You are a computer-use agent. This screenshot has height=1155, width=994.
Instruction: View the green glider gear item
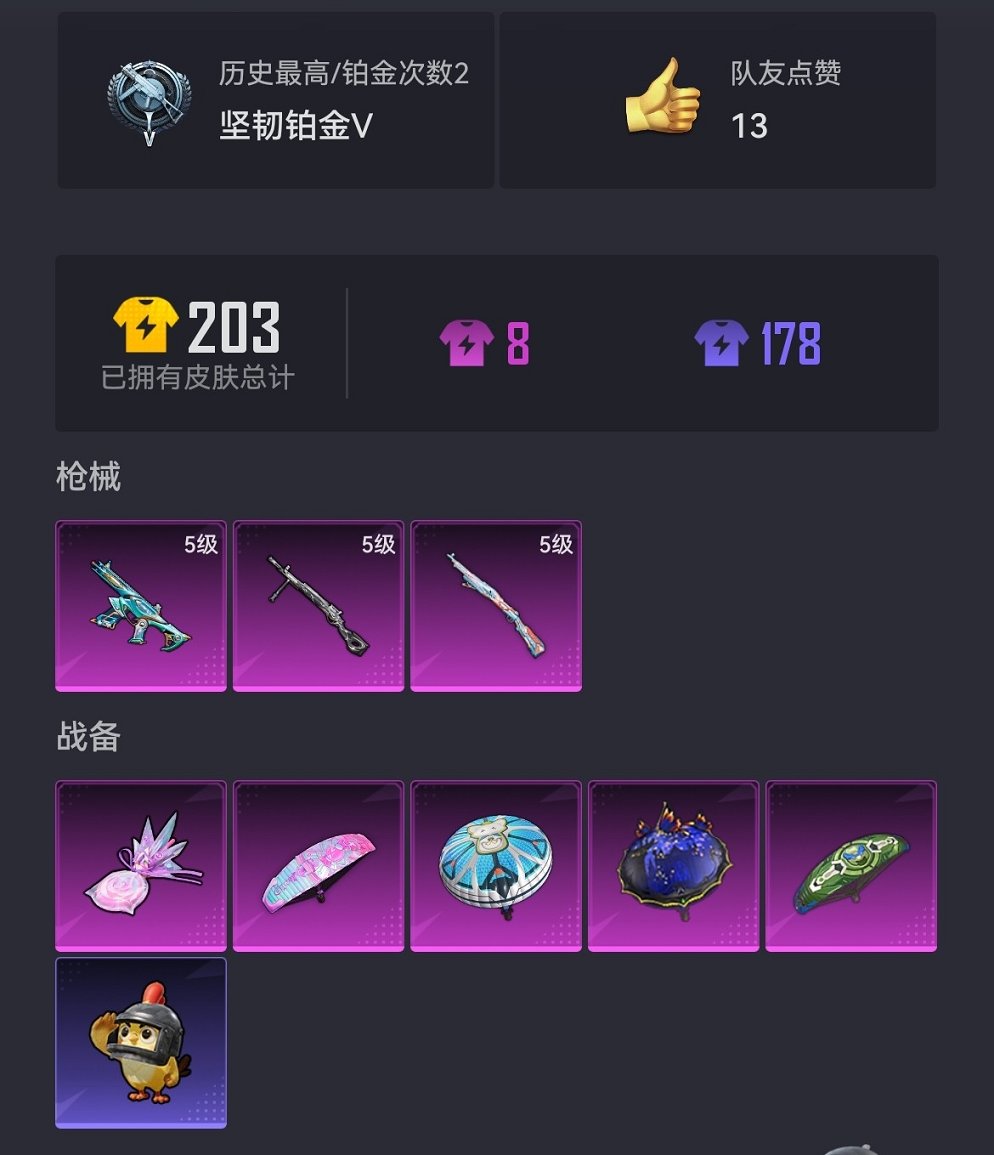(x=851, y=866)
